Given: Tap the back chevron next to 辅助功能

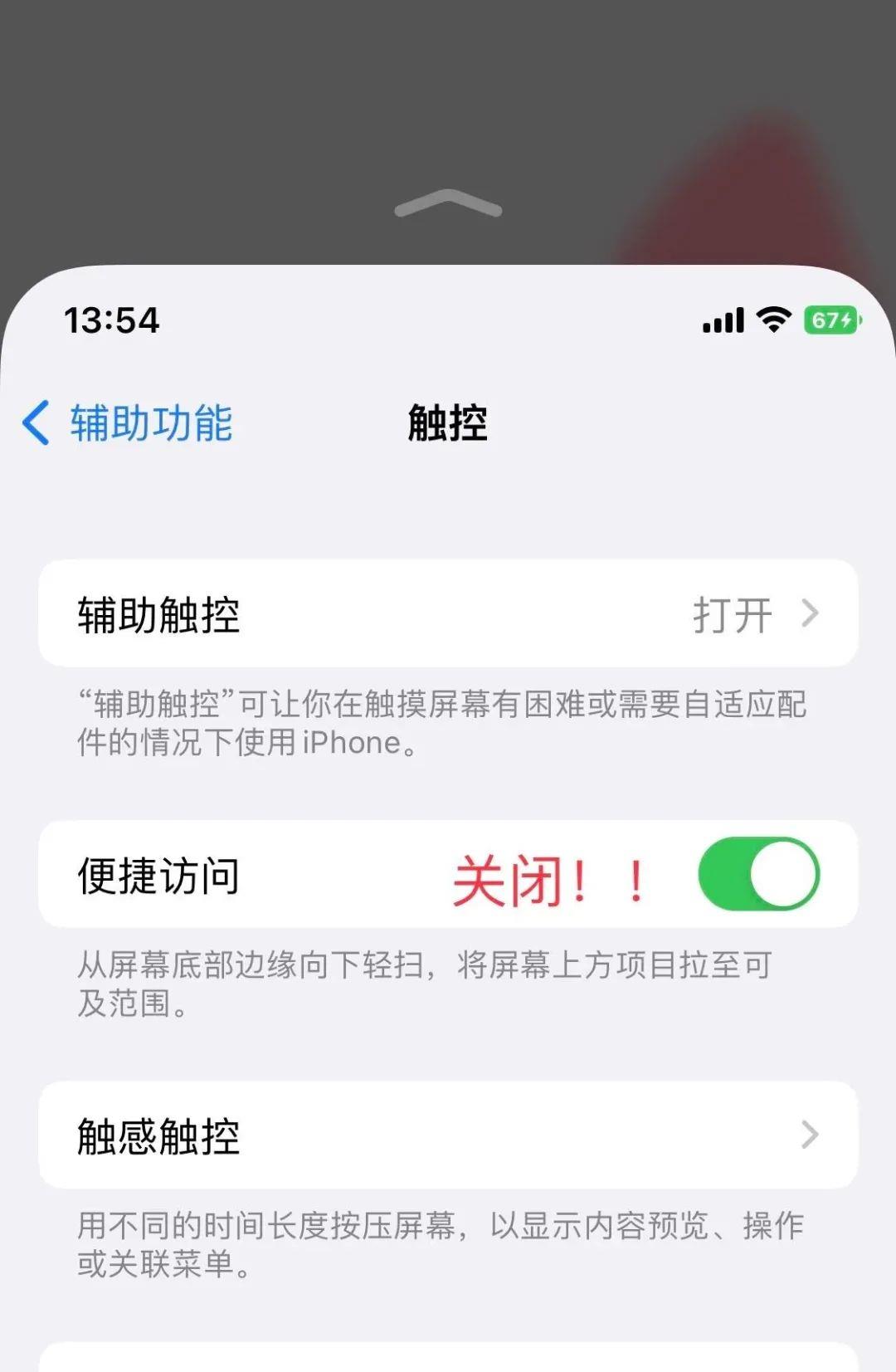Looking at the screenshot, I should click(35, 423).
